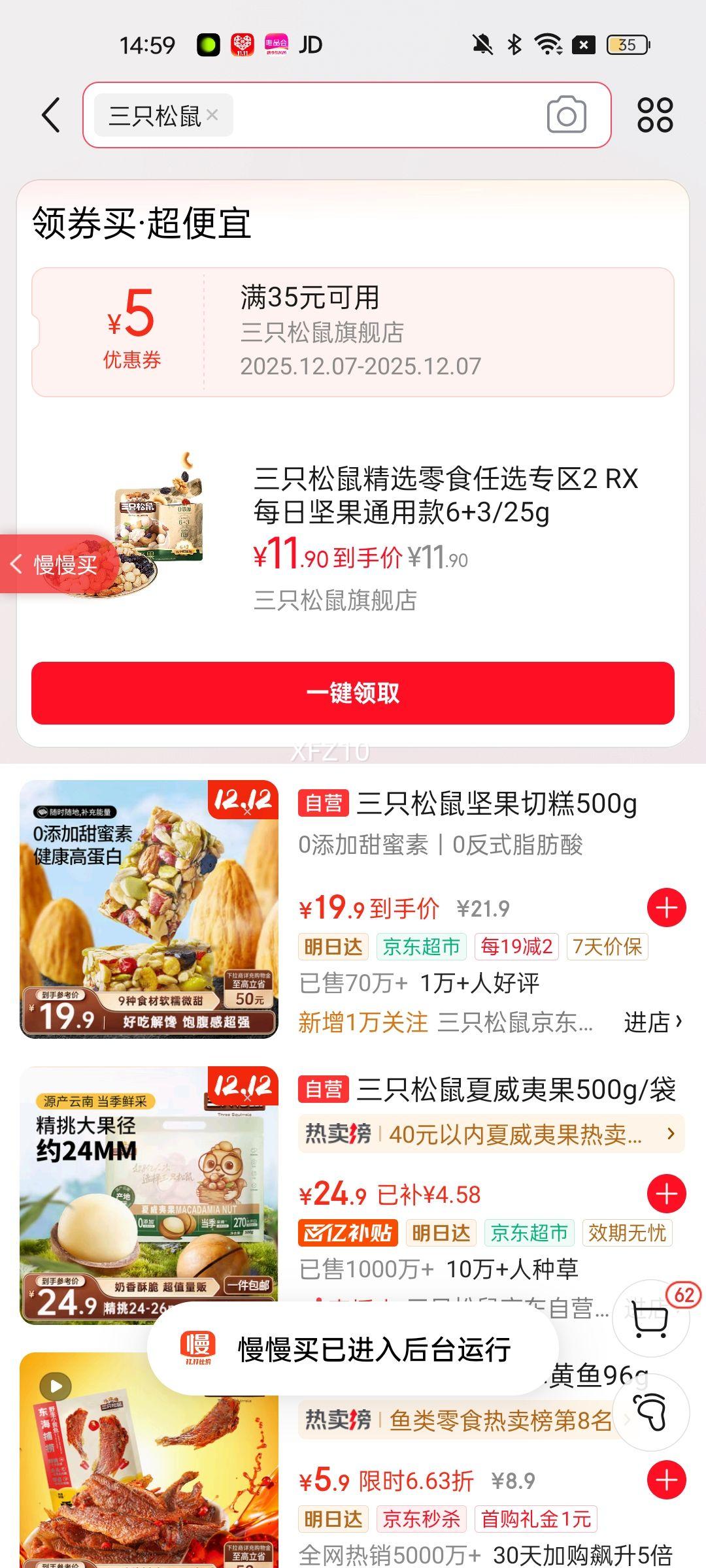Expand the 慢慢买 side tab
Viewport: 706px width, 1568px height.
coord(56,564)
